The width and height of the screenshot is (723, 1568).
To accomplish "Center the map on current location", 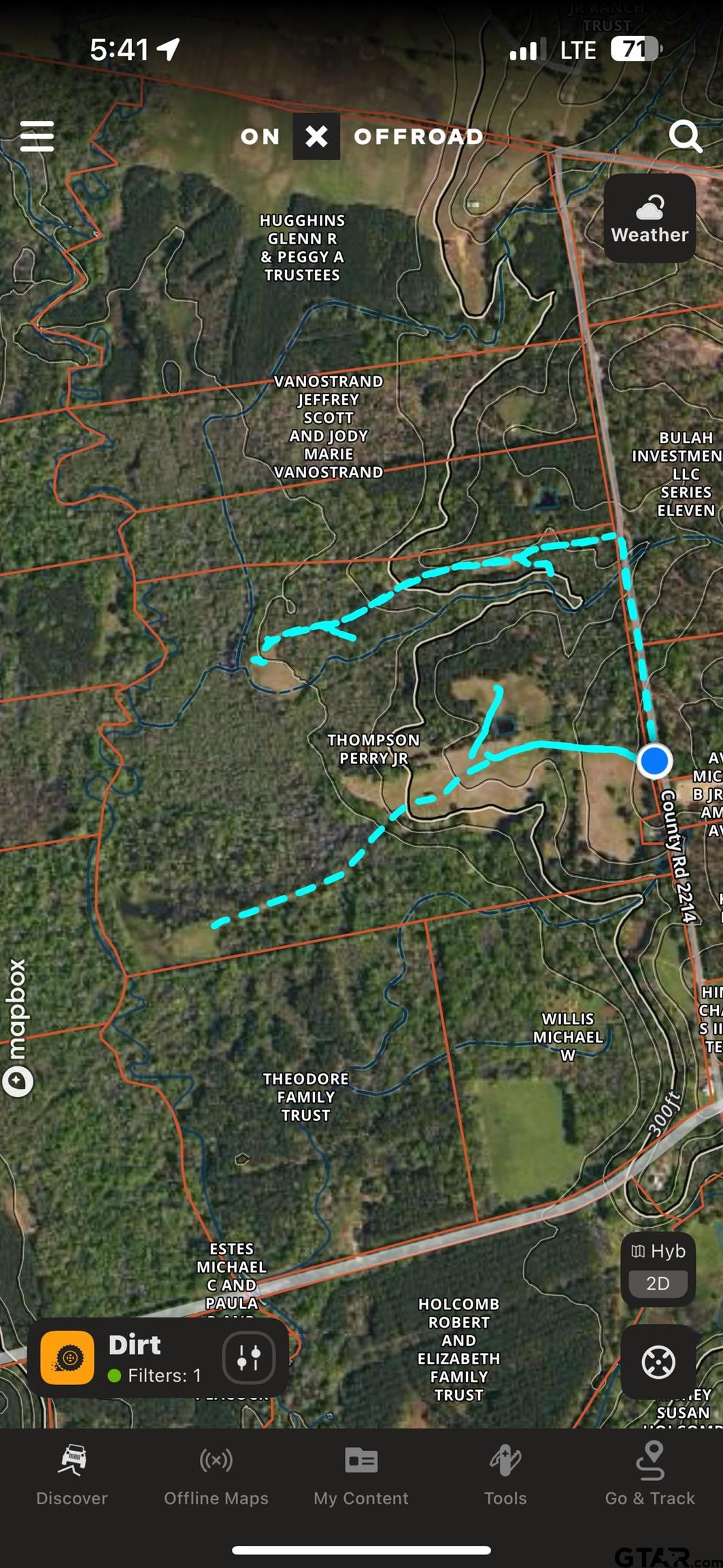I will (658, 1362).
